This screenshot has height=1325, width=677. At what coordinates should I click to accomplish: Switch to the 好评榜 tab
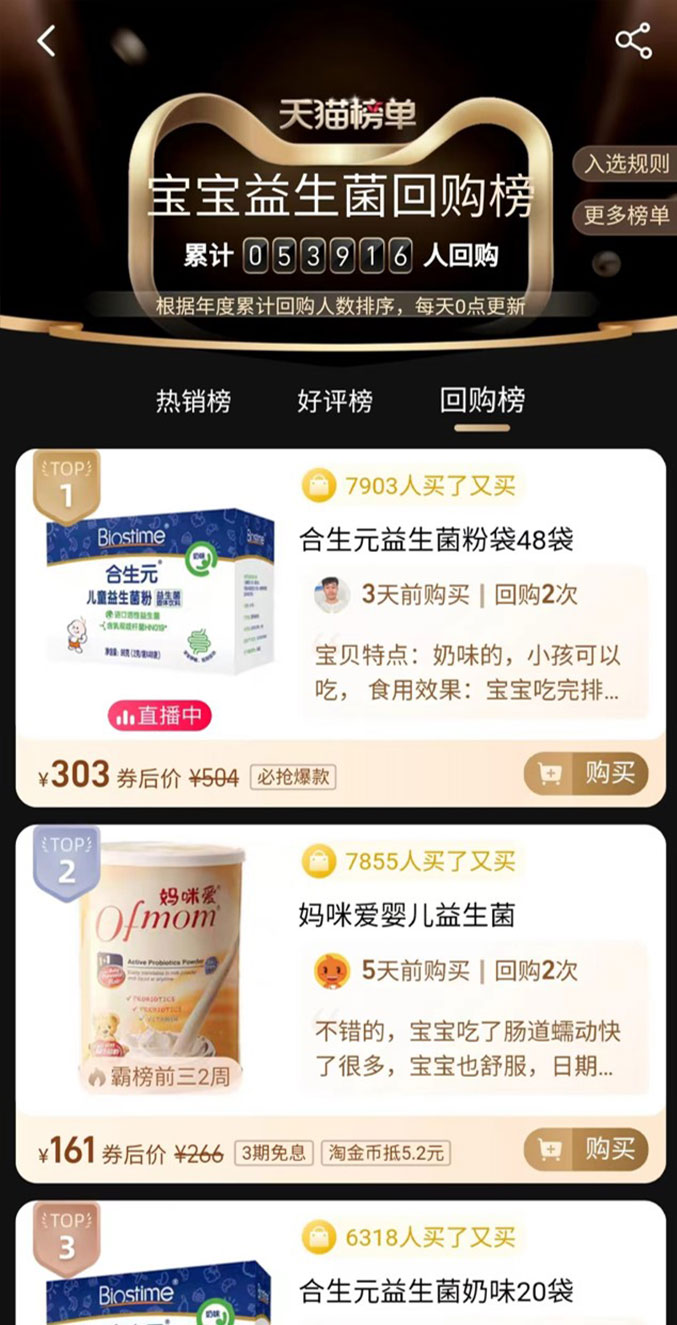(x=335, y=402)
